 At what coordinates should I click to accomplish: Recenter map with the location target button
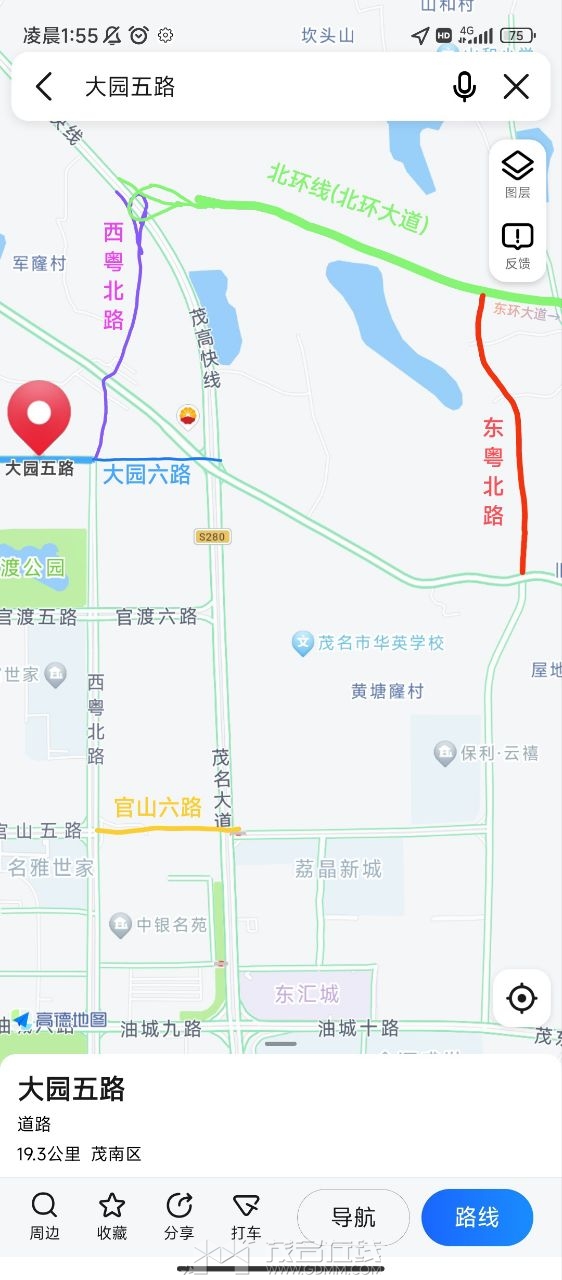point(522,998)
